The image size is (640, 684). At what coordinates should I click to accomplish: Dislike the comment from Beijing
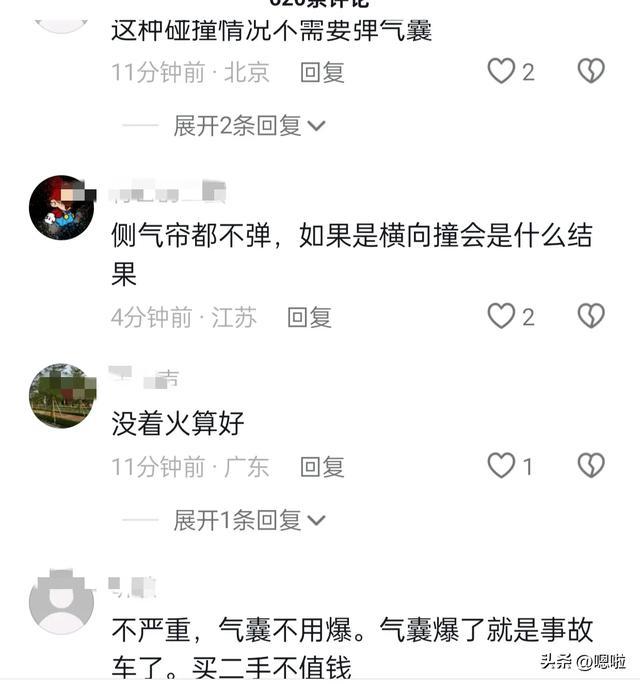(591, 71)
